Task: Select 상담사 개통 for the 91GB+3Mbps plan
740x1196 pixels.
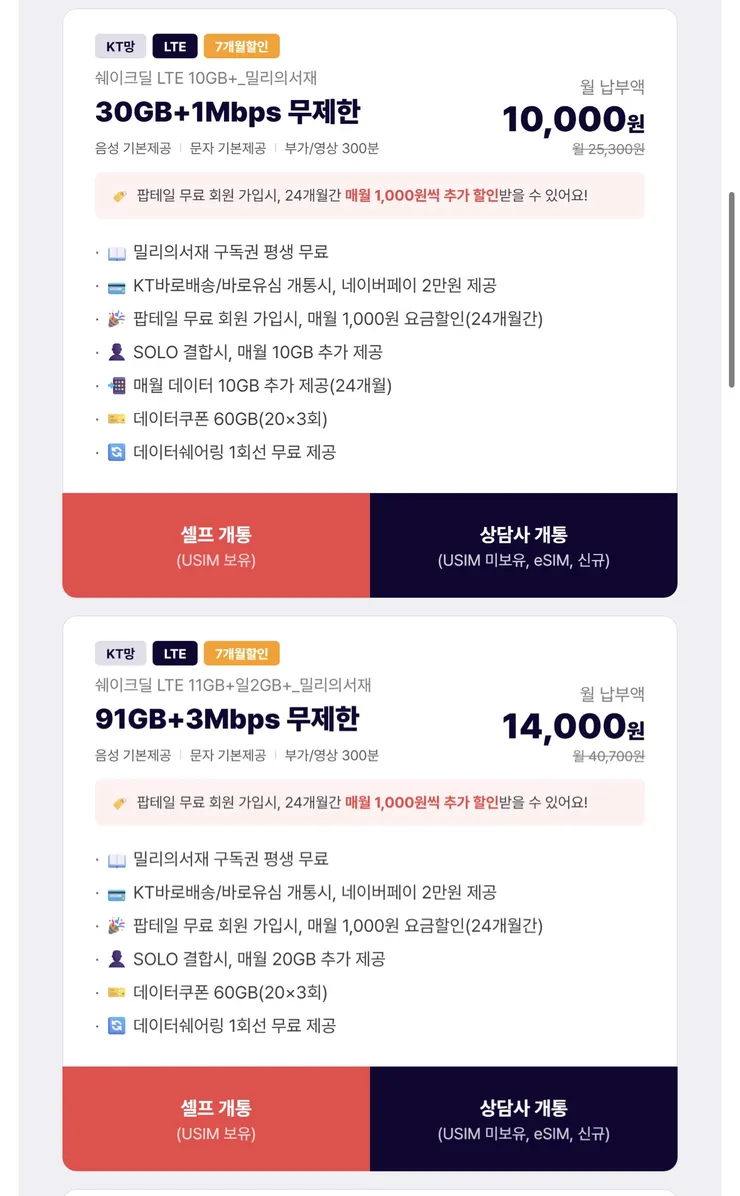Action: coord(523,1118)
